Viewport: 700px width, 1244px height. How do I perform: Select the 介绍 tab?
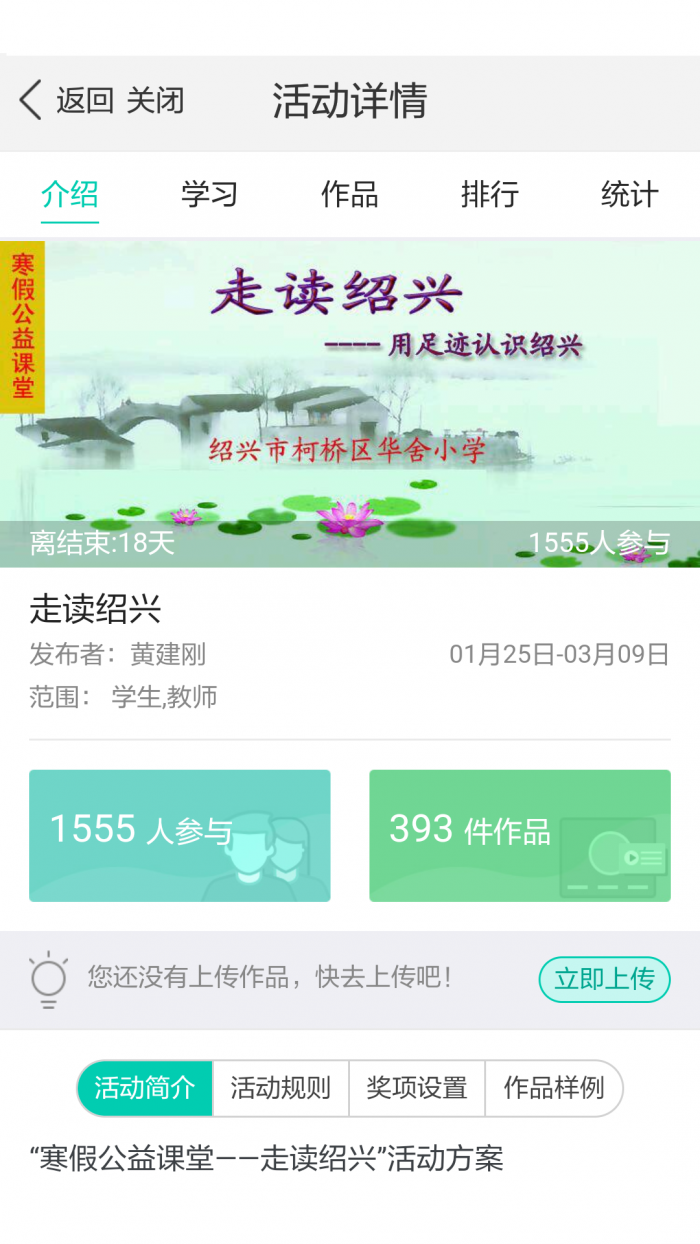70,194
